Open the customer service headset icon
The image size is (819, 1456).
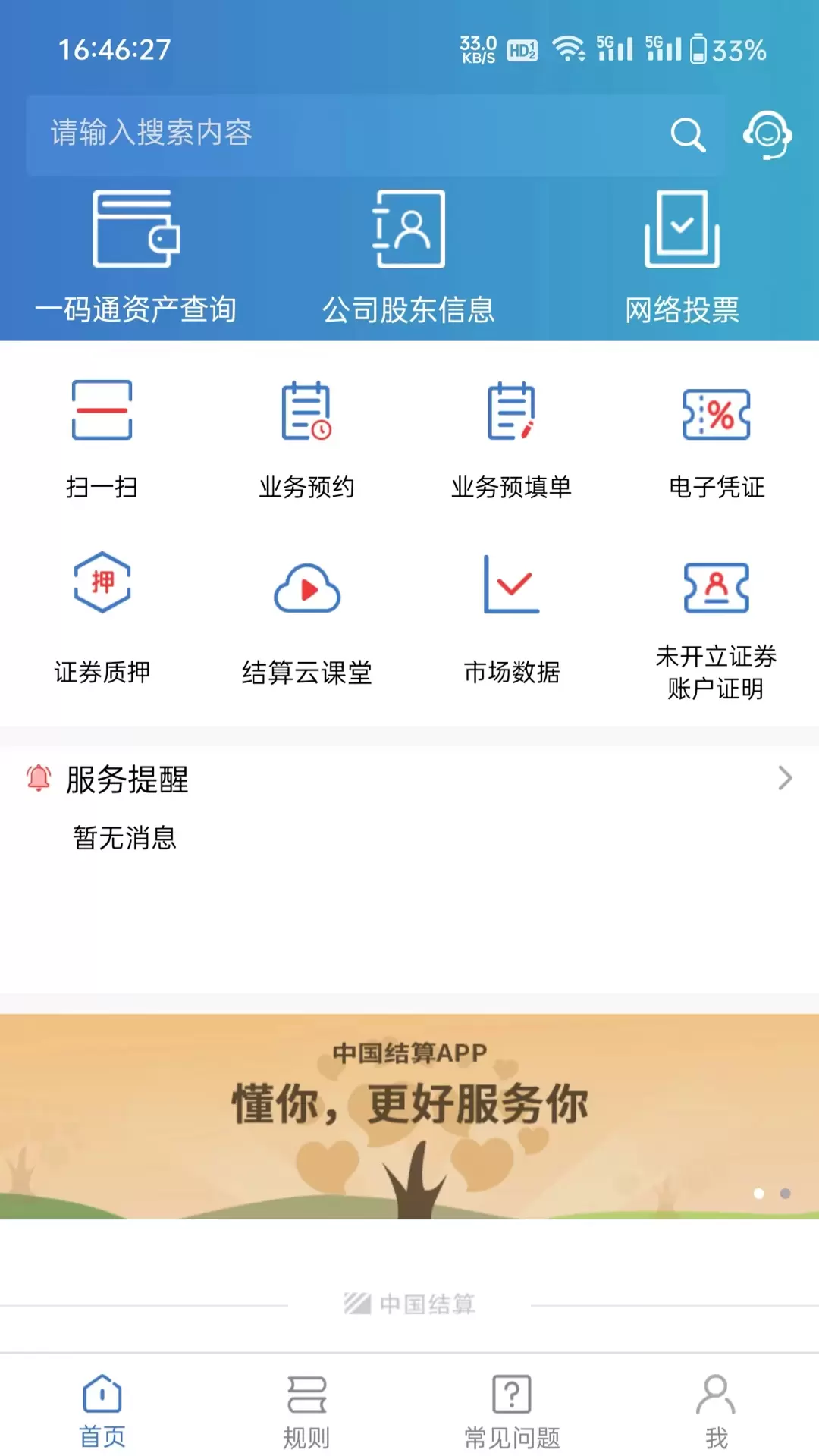coord(767,135)
